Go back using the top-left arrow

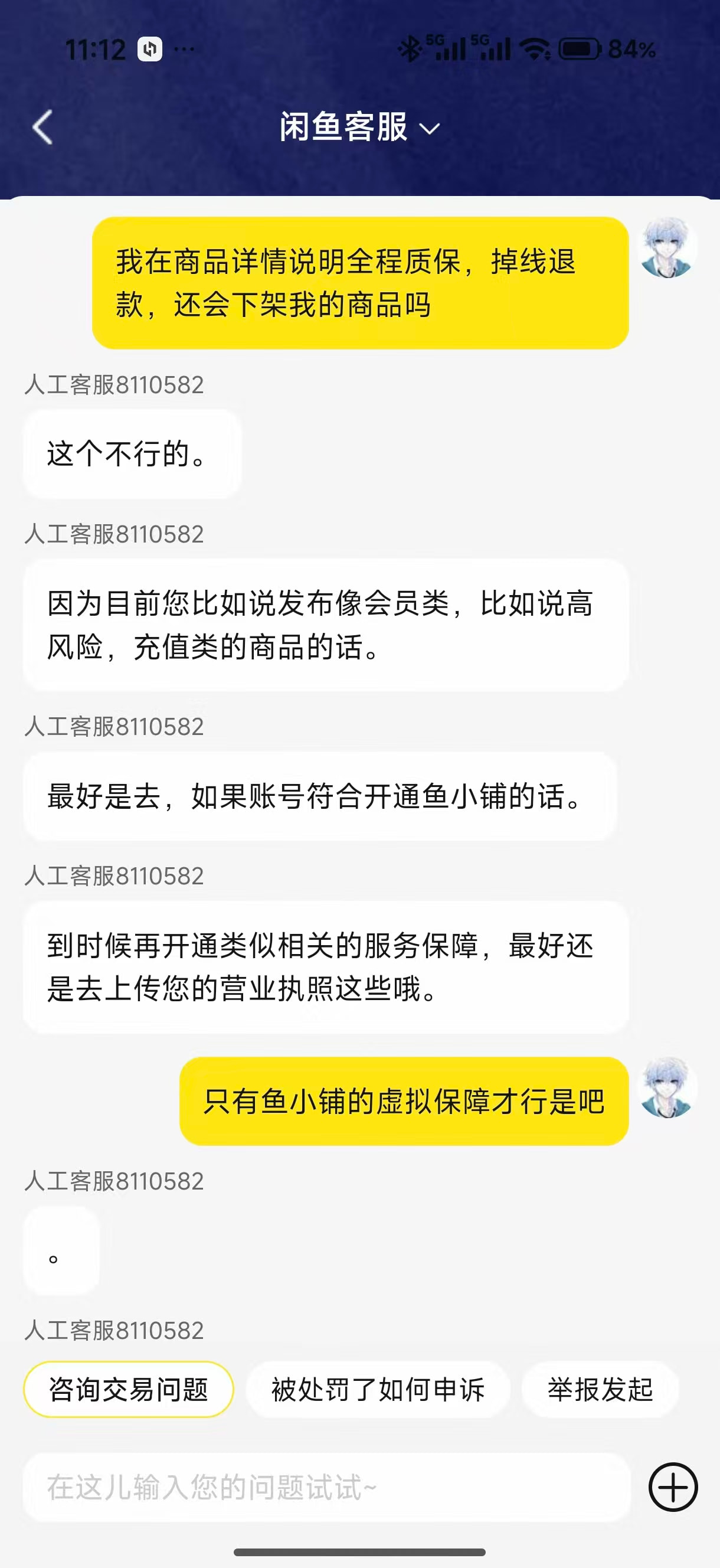[42, 127]
